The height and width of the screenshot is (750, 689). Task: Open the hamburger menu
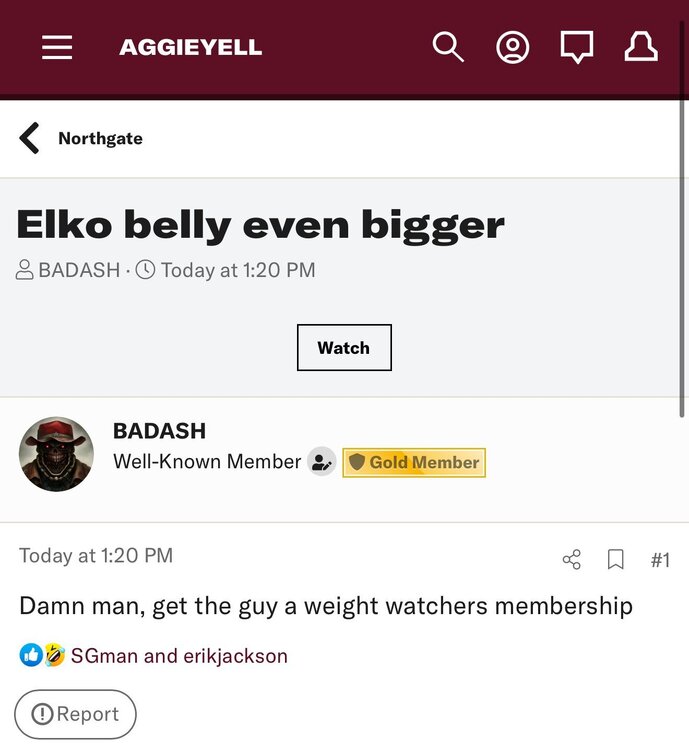pyautogui.click(x=57, y=47)
